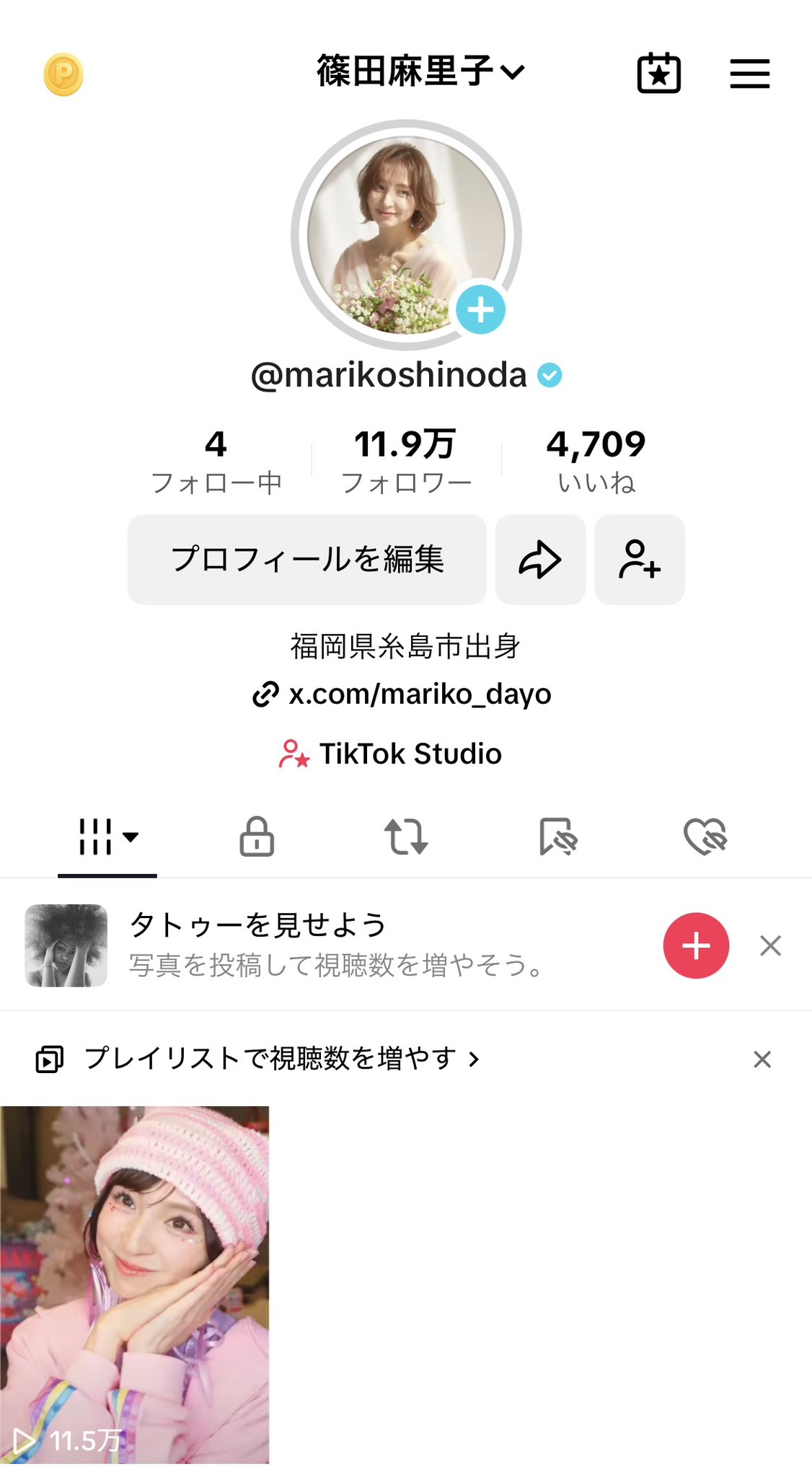The width and height of the screenshot is (812, 1477).
Task: Switch to the hidden bookmarks tab
Action: click(x=557, y=837)
